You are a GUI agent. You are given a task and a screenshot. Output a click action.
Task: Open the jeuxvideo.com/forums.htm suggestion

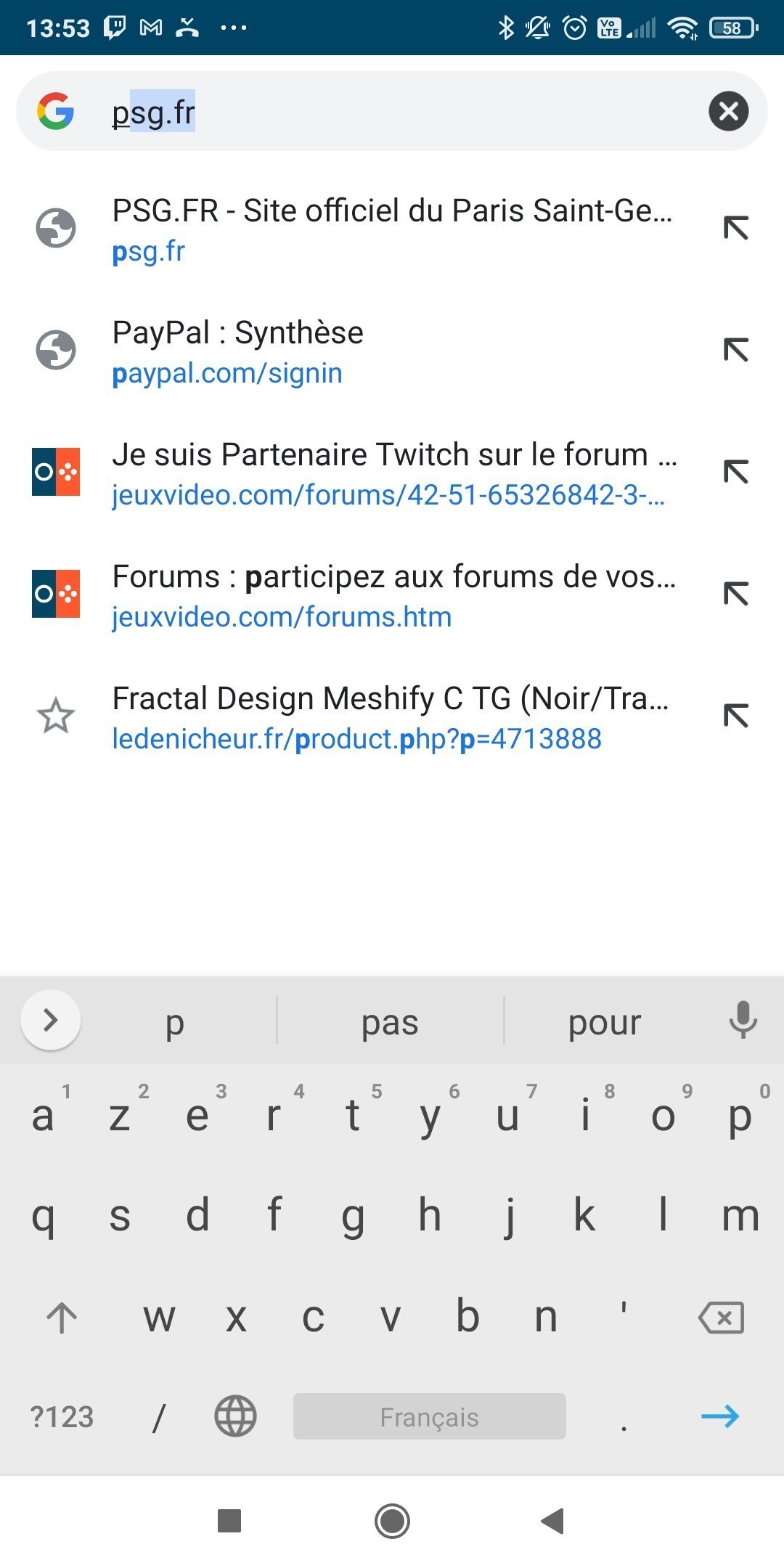tap(392, 595)
